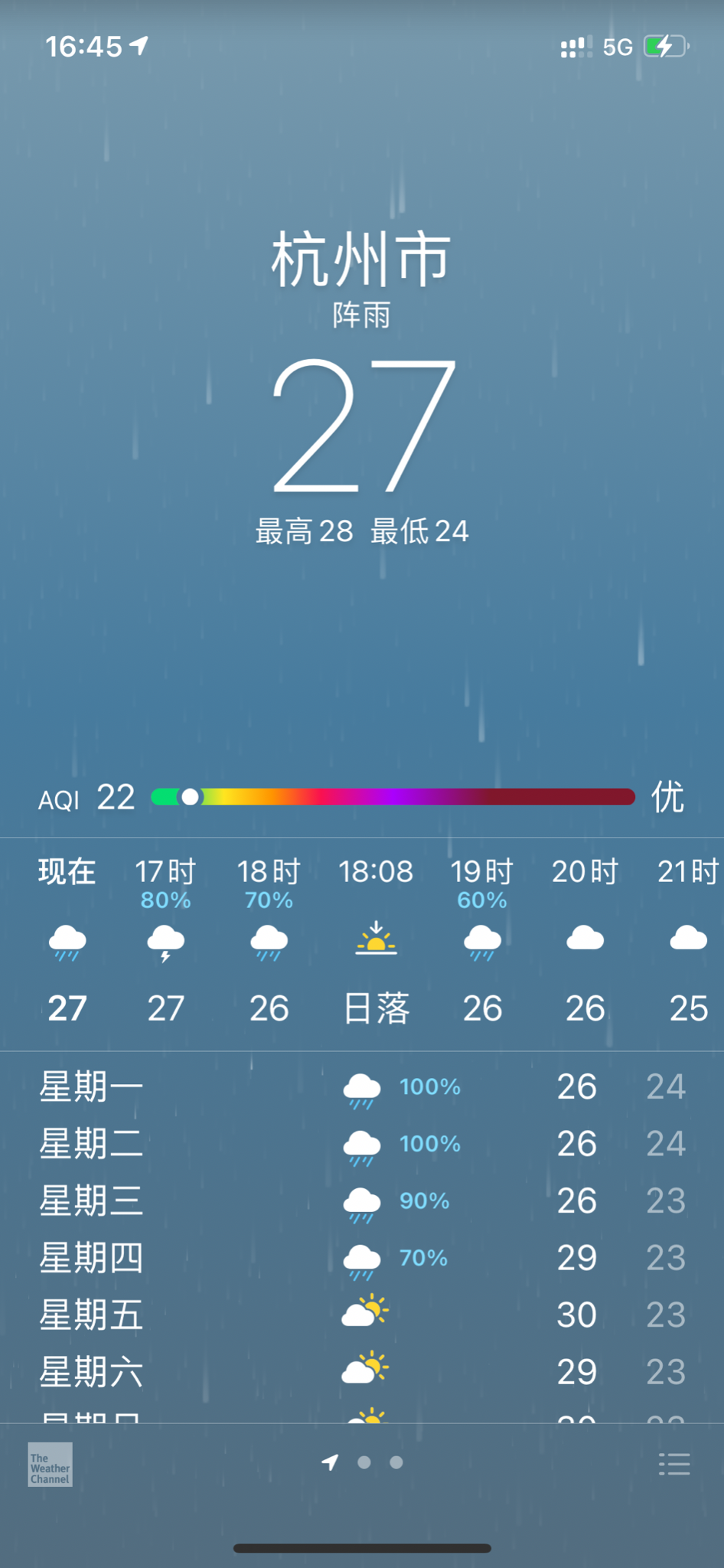Tap the page indicator dots
The width and height of the screenshot is (724, 1568).
coord(363,1462)
